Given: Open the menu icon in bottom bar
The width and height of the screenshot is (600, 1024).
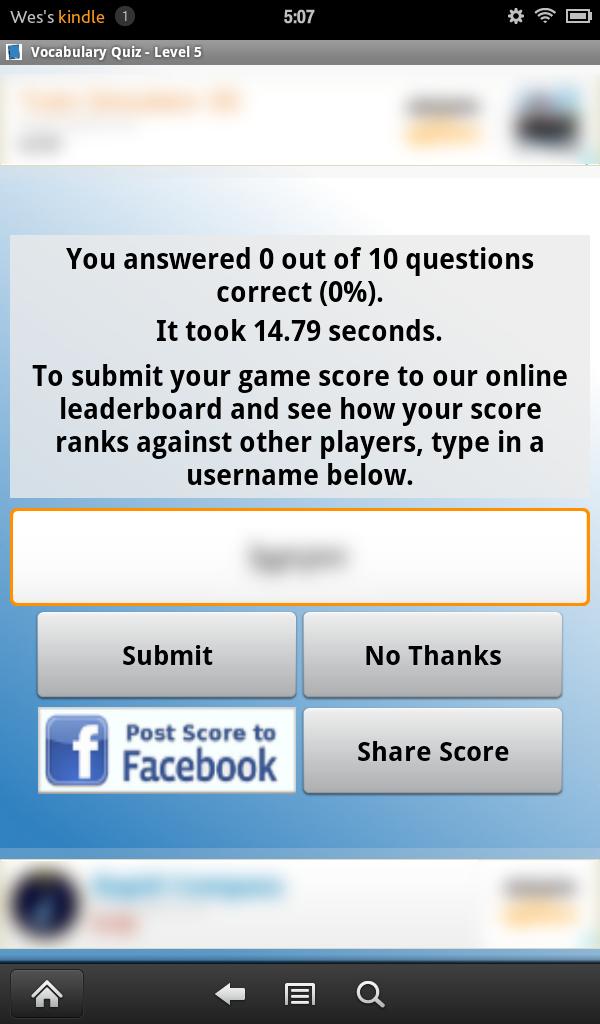Looking at the screenshot, I should click(299, 993).
